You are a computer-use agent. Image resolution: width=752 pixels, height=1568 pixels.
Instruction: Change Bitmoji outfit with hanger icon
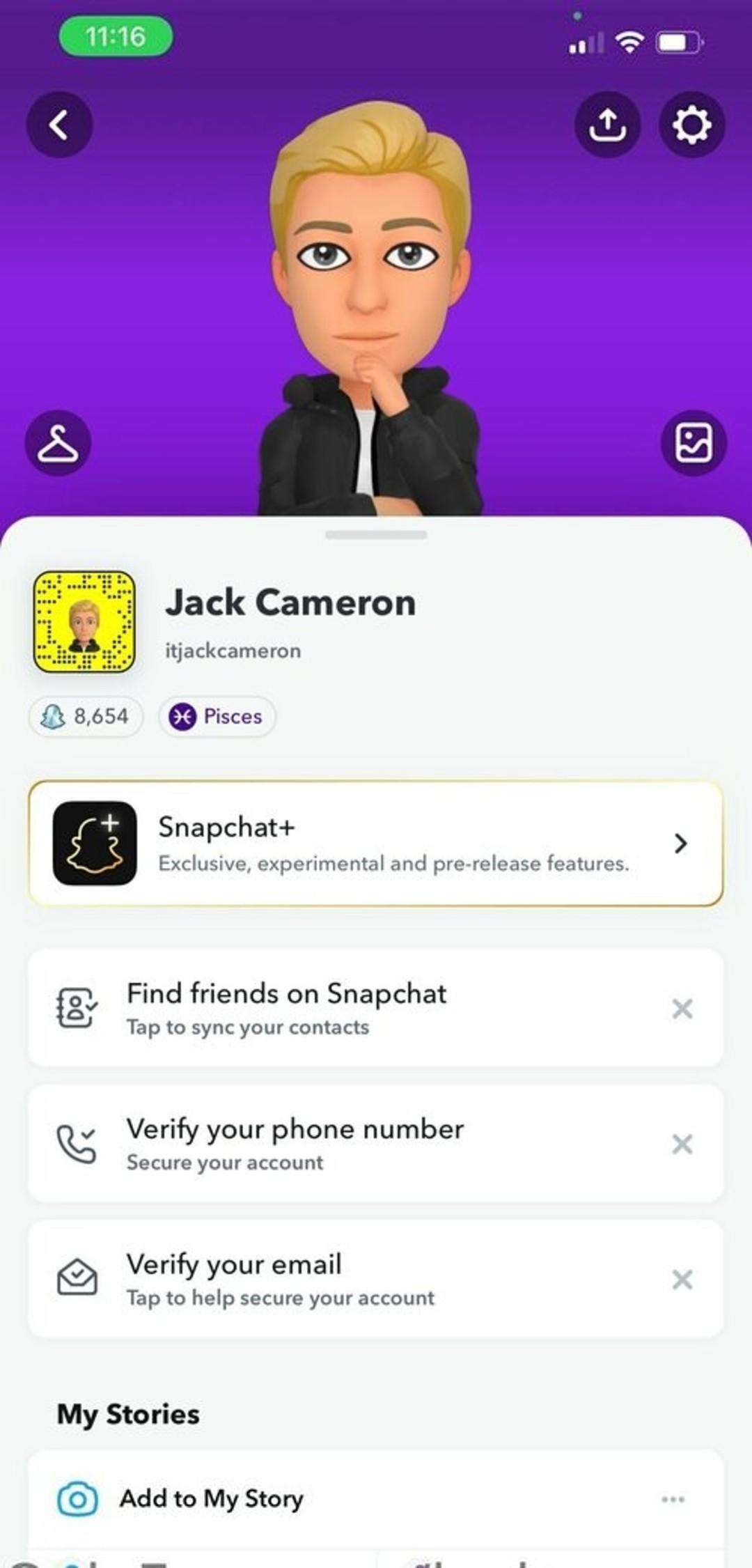coord(58,443)
